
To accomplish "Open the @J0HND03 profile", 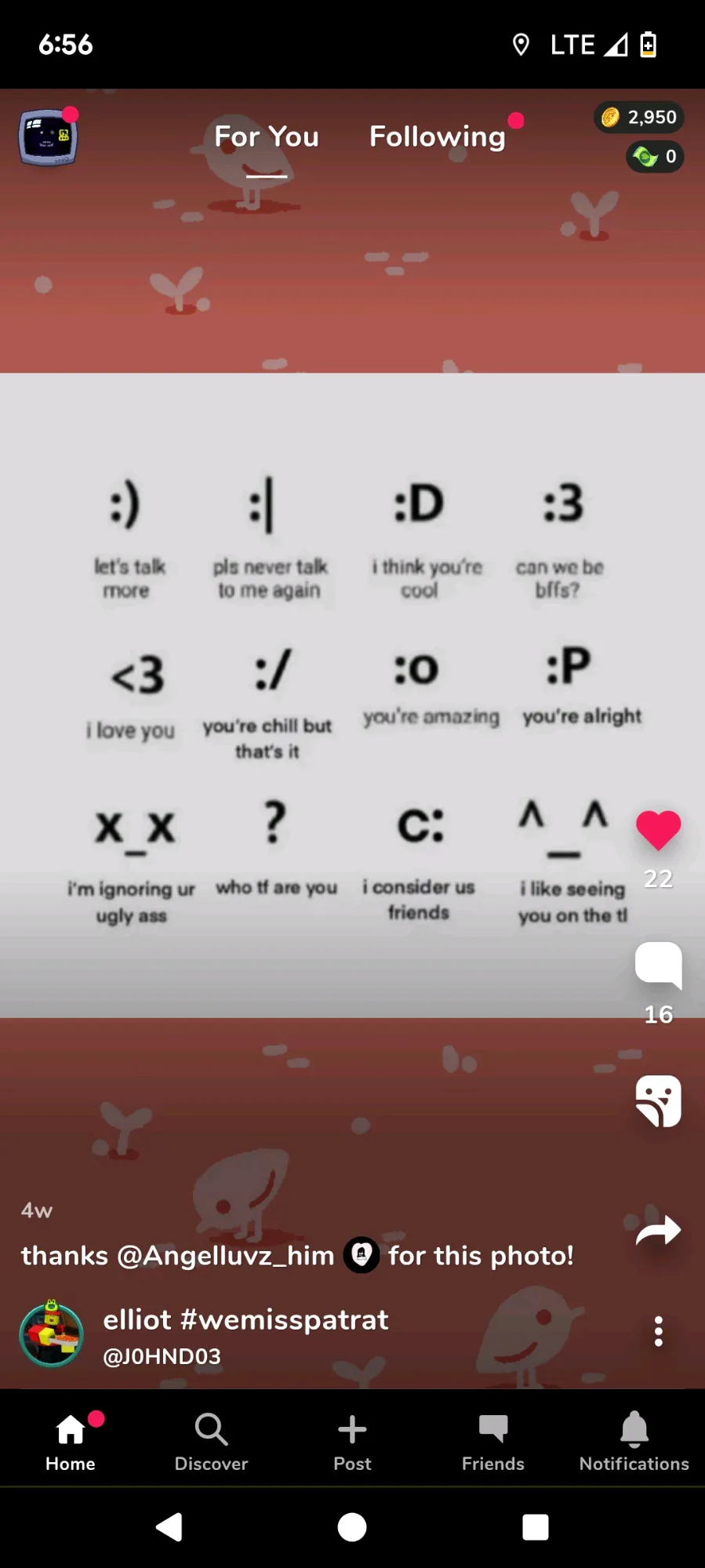I will pos(162,1356).
